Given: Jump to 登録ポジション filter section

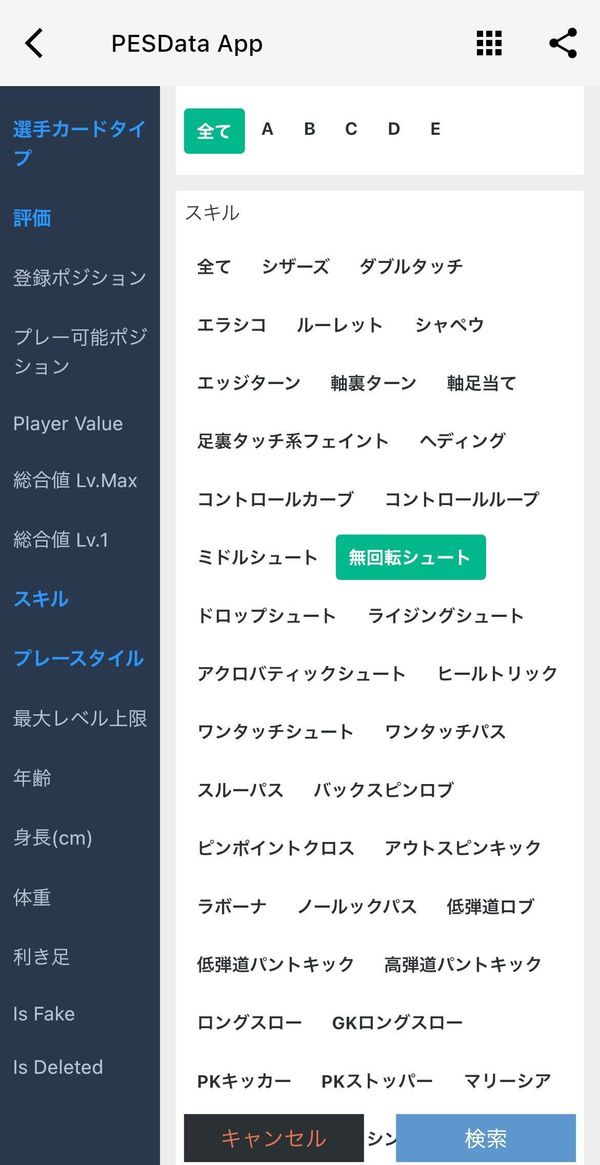Looking at the screenshot, I should point(79,278).
